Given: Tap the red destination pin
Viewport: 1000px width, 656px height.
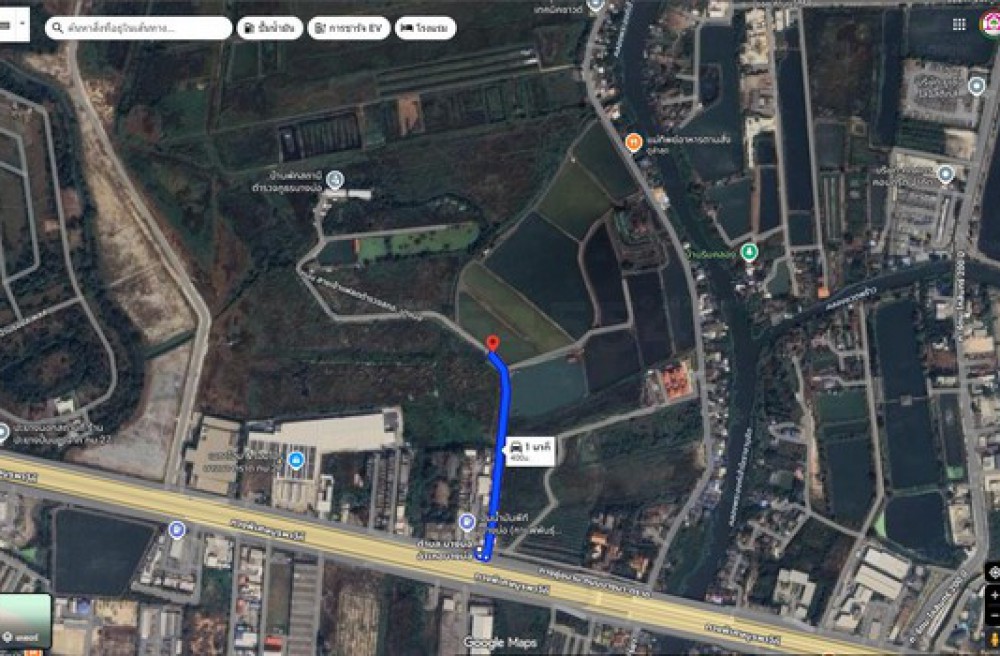Looking at the screenshot, I should point(492,345).
